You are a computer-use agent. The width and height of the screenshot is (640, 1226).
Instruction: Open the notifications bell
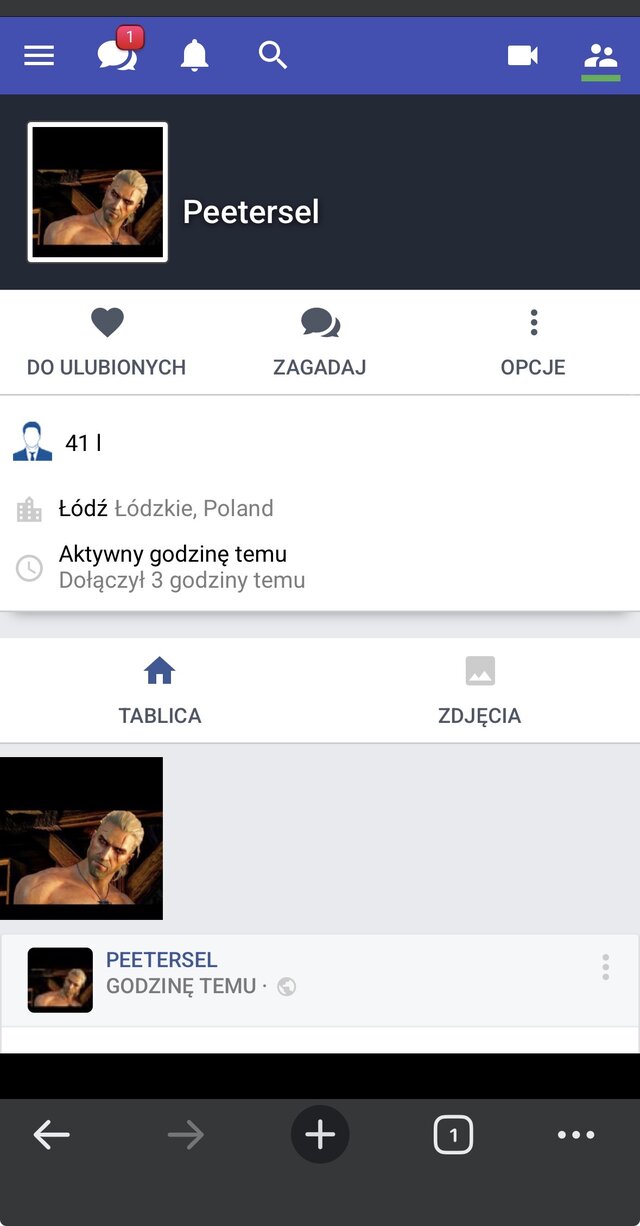[194, 56]
